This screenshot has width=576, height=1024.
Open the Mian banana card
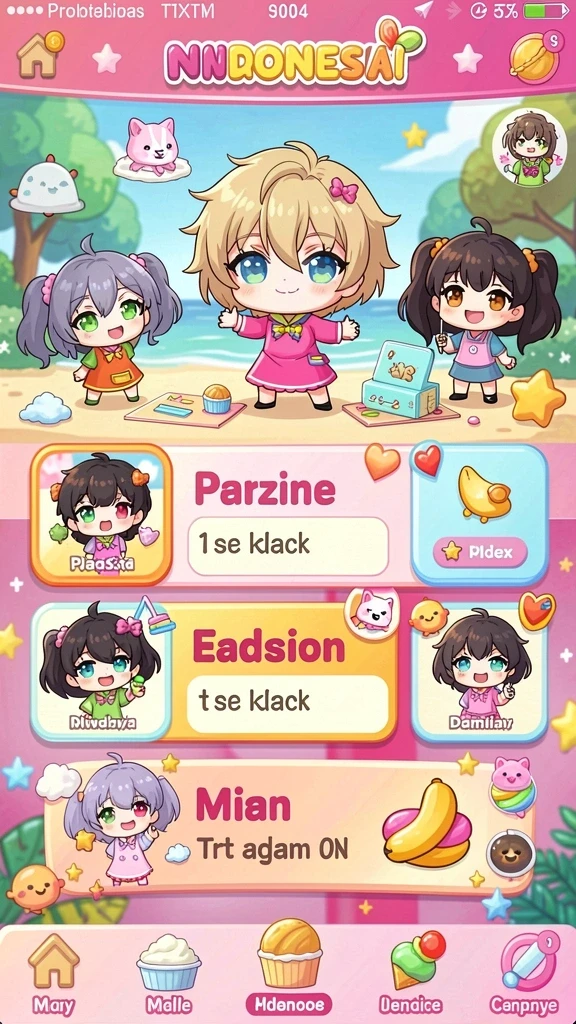click(x=291, y=826)
